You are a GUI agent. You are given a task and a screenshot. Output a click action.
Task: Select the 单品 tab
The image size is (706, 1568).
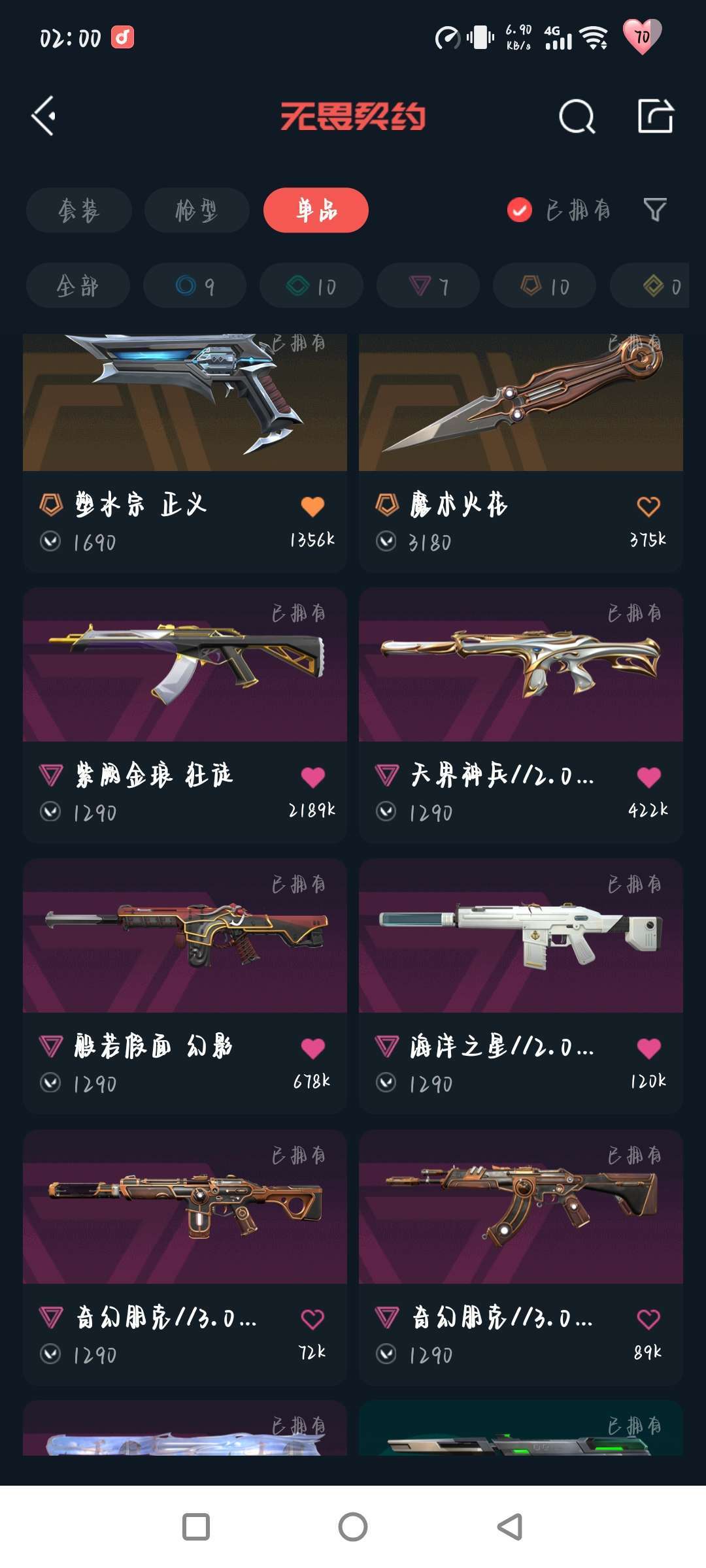[x=316, y=210]
